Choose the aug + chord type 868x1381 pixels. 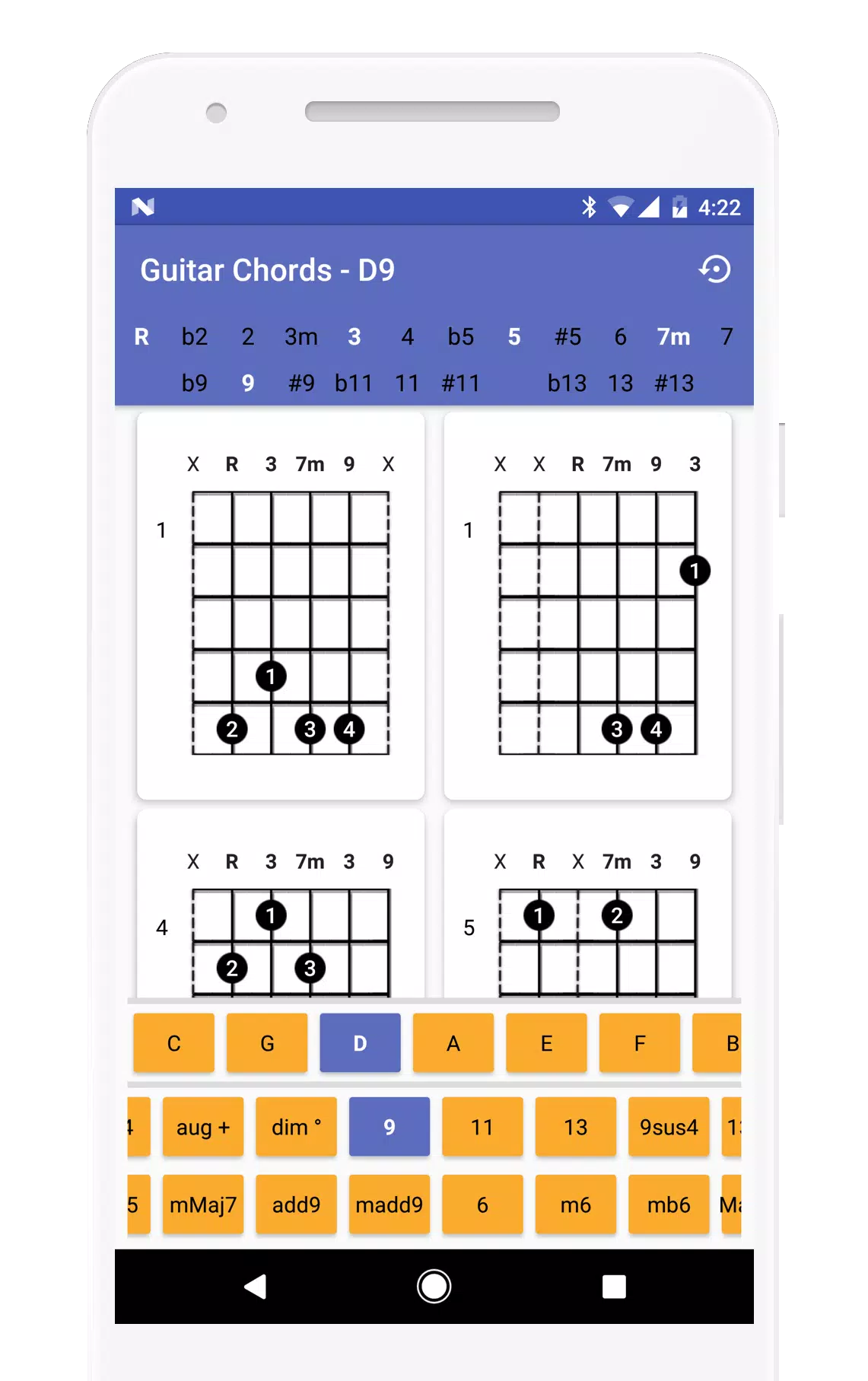click(203, 1127)
